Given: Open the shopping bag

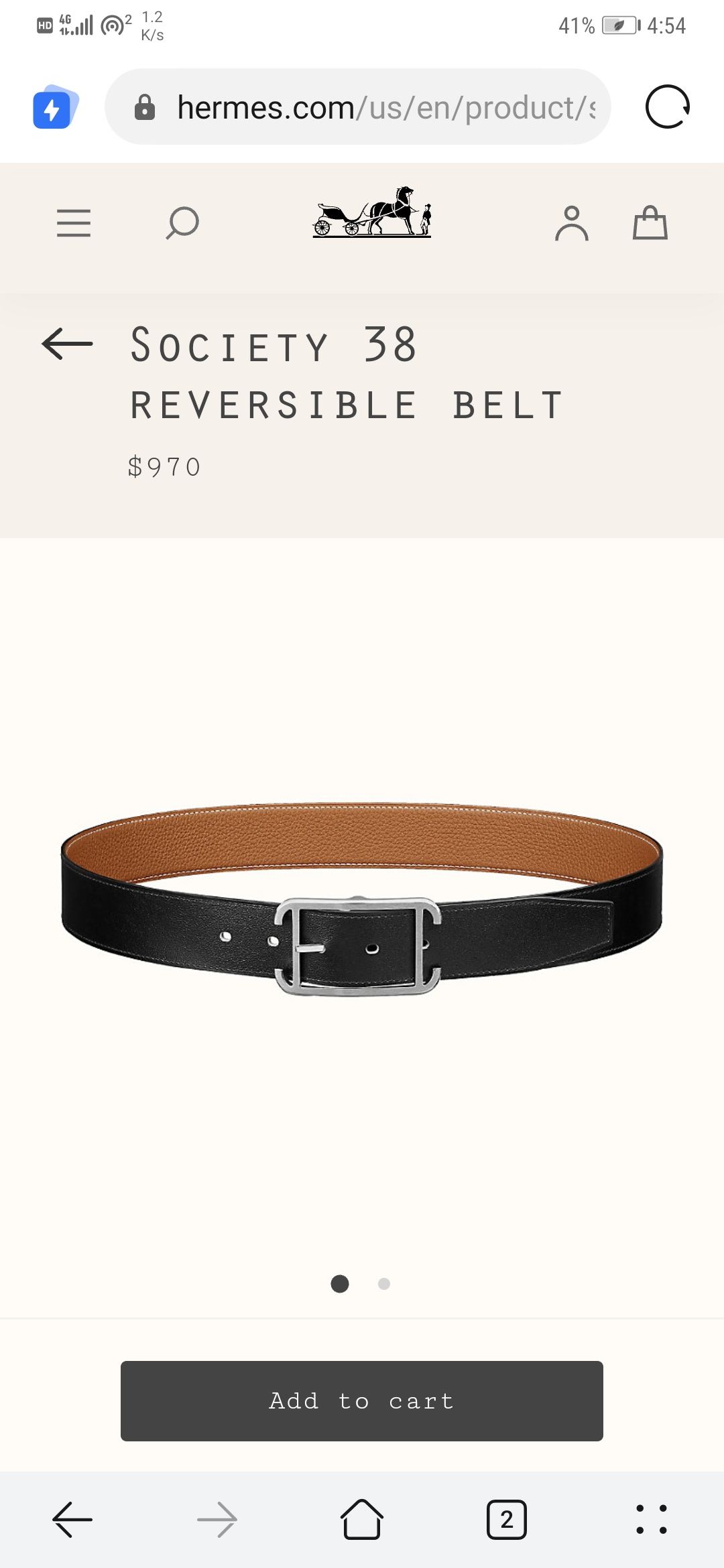Looking at the screenshot, I should (x=650, y=222).
